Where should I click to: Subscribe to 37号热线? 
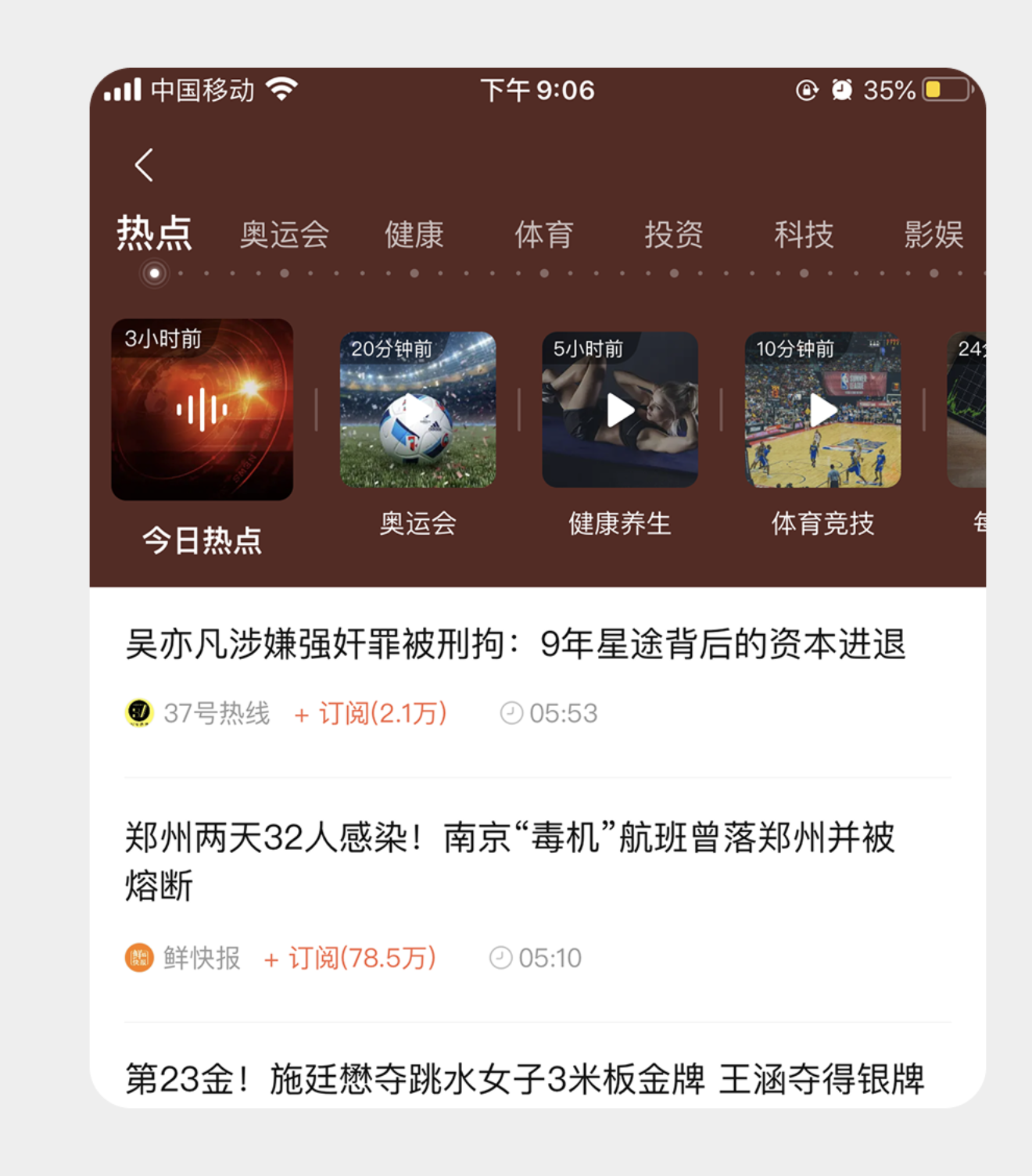pyautogui.click(x=371, y=713)
